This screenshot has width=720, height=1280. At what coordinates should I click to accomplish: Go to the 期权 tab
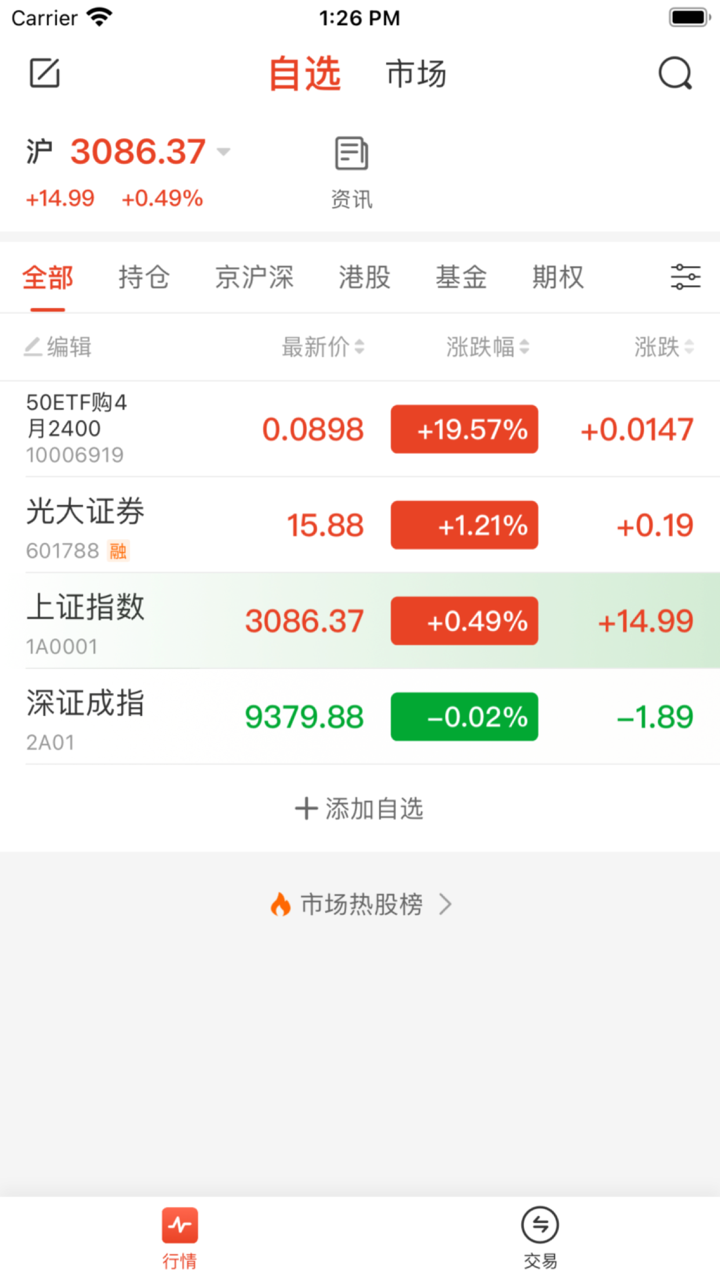tap(558, 277)
